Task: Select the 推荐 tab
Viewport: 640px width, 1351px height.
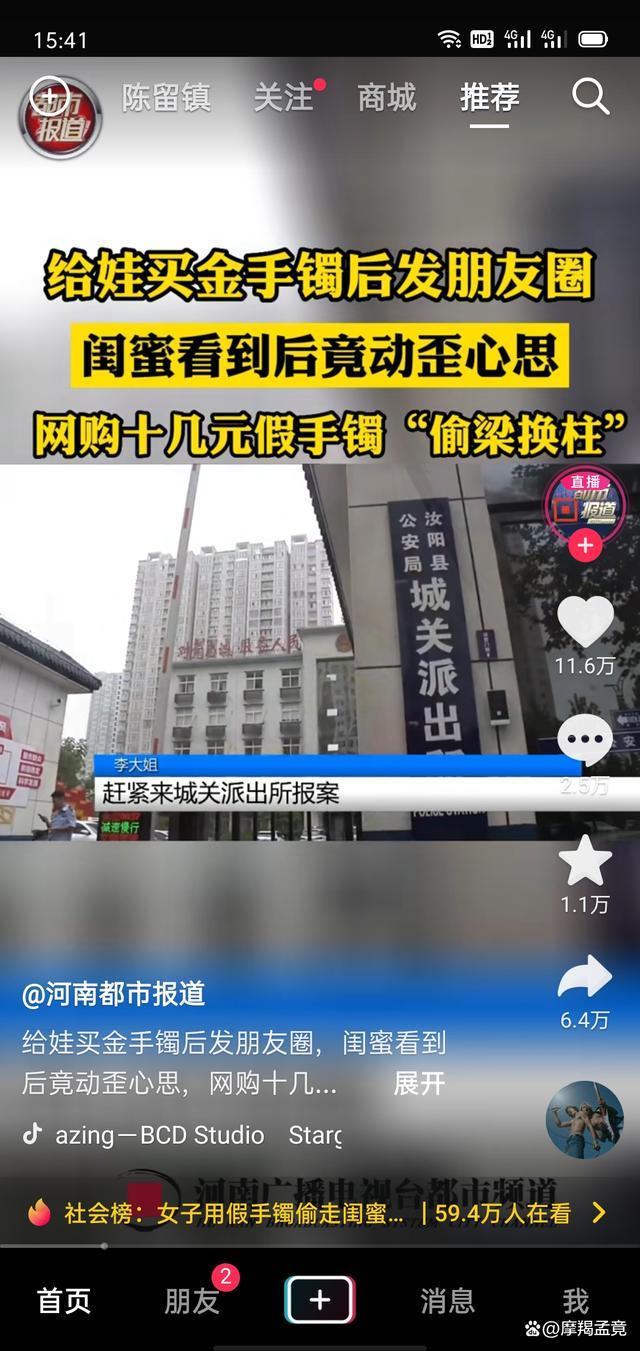Action: coord(490,97)
